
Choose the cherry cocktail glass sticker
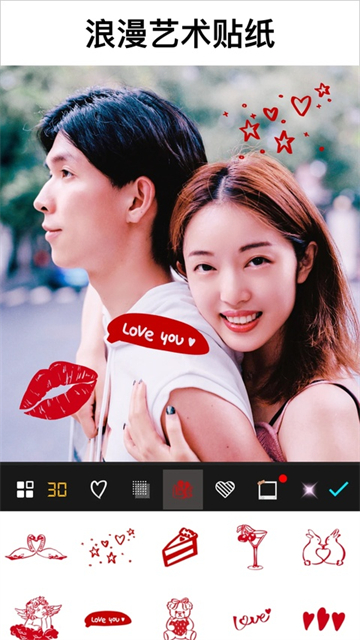coord(252,547)
